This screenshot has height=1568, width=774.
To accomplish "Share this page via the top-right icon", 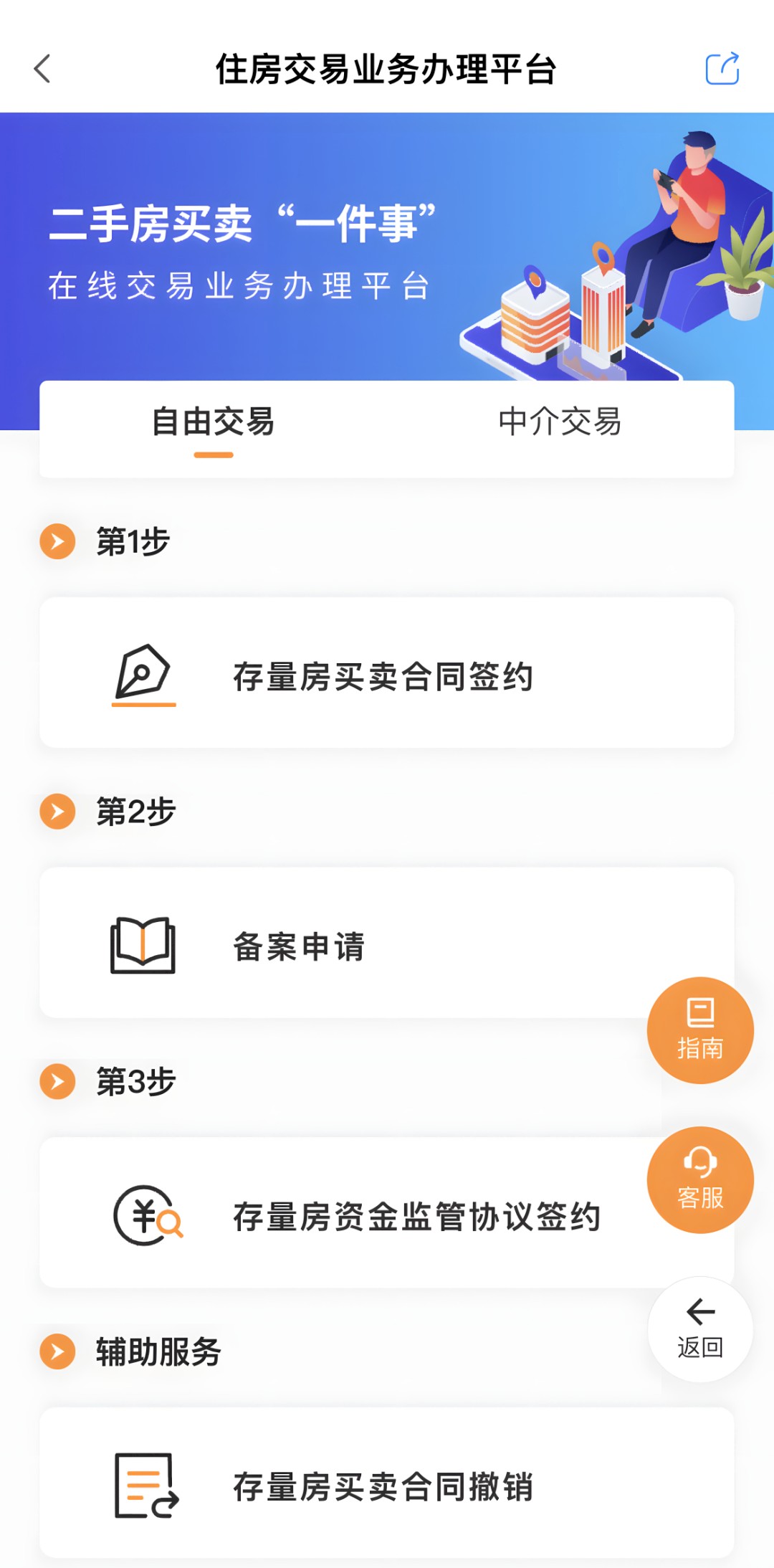I will pos(722,70).
